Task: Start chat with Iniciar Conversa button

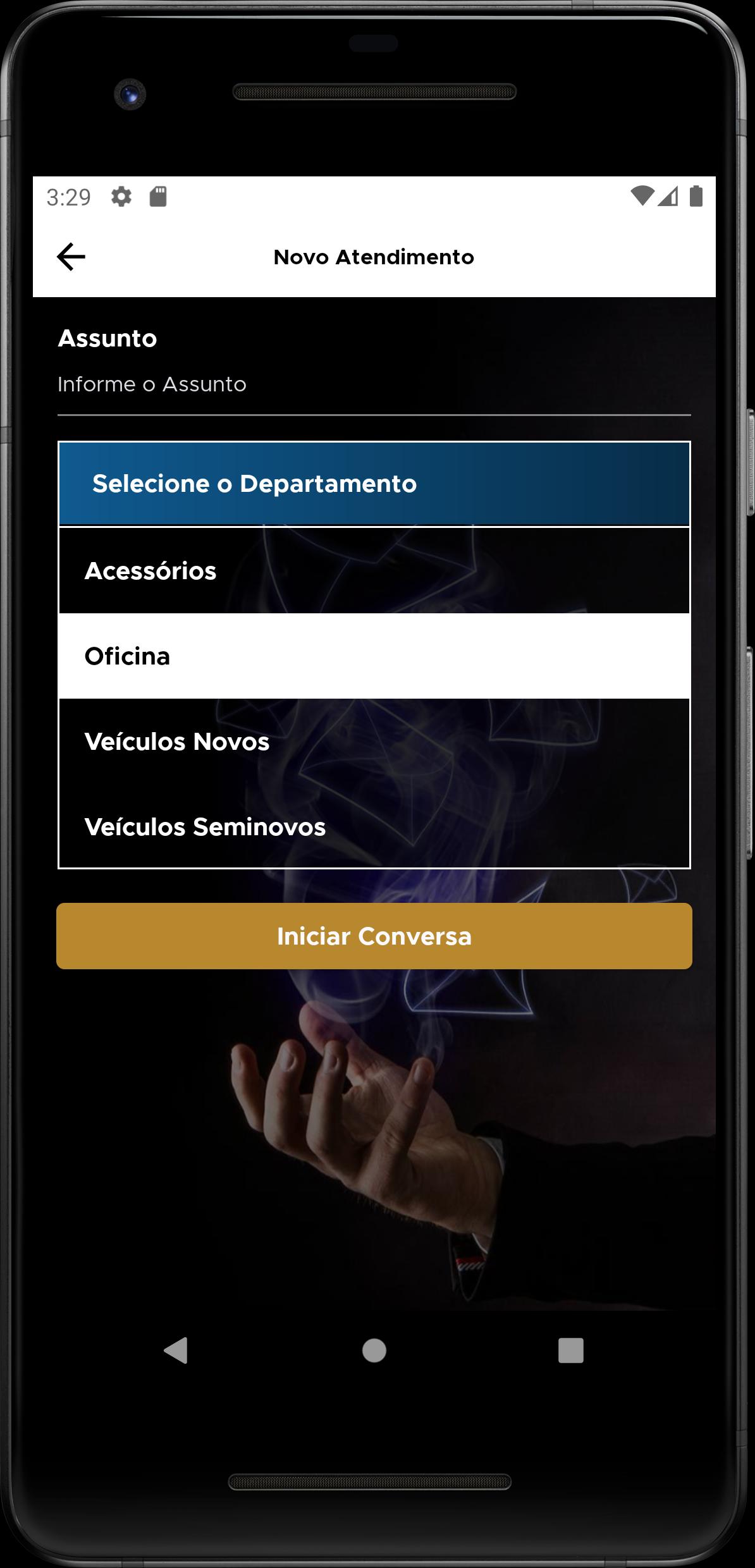Action: [374, 936]
